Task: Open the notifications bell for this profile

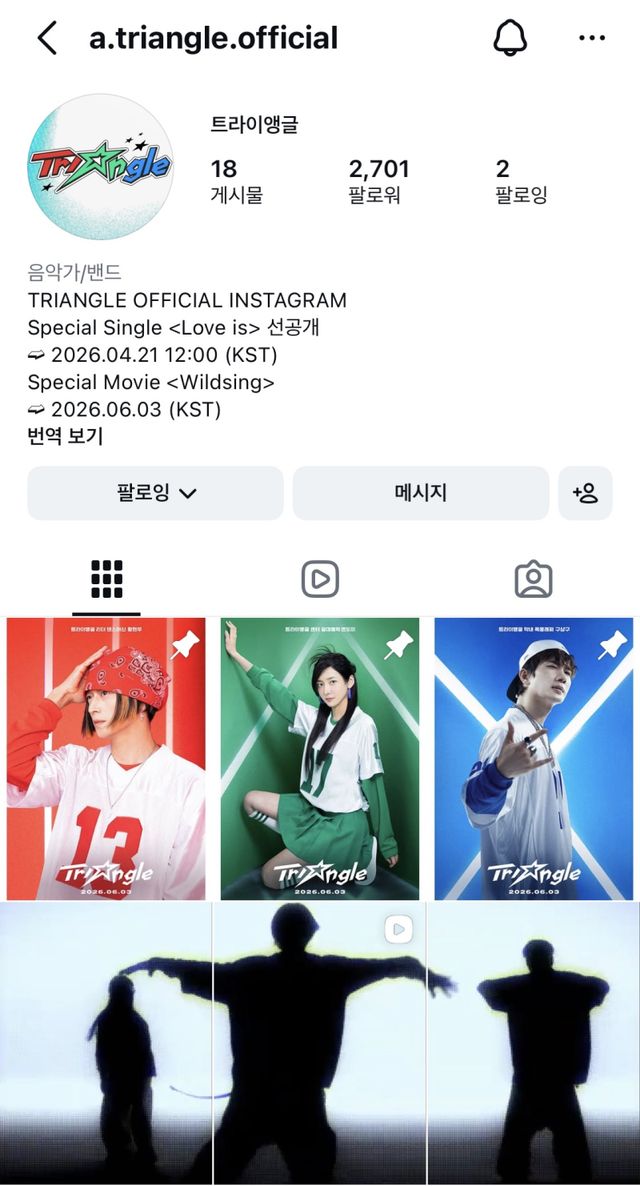Action: pyautogui.click(x=510, y=38)
